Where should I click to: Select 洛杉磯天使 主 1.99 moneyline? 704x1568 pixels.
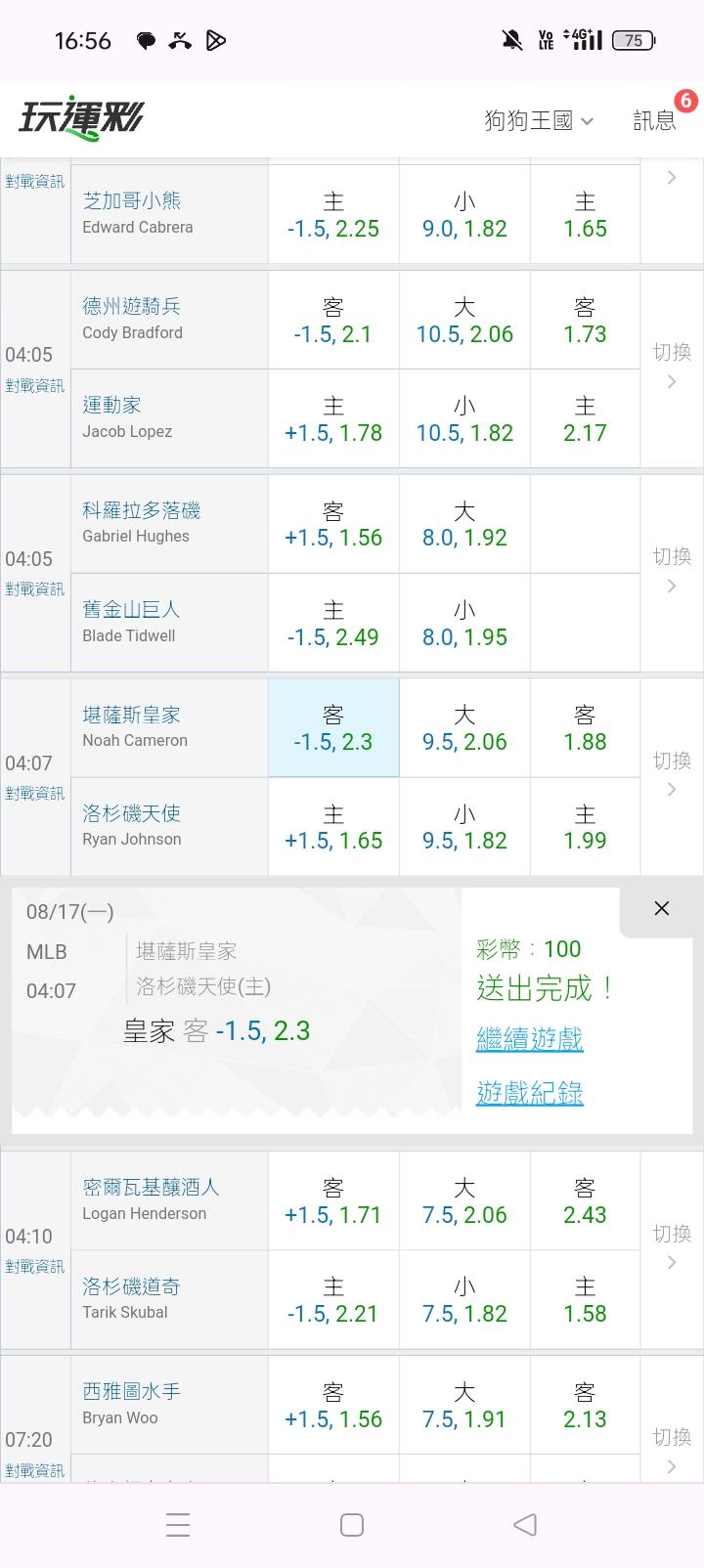[585, 827]
